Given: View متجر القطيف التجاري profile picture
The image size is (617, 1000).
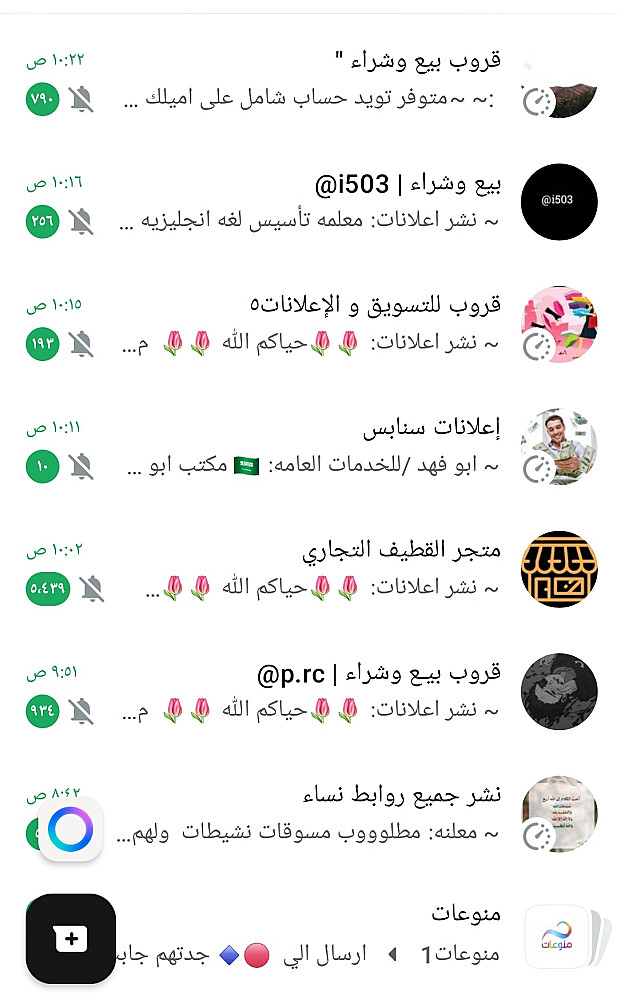Looking at the screenshot, I should click(560, 568).
